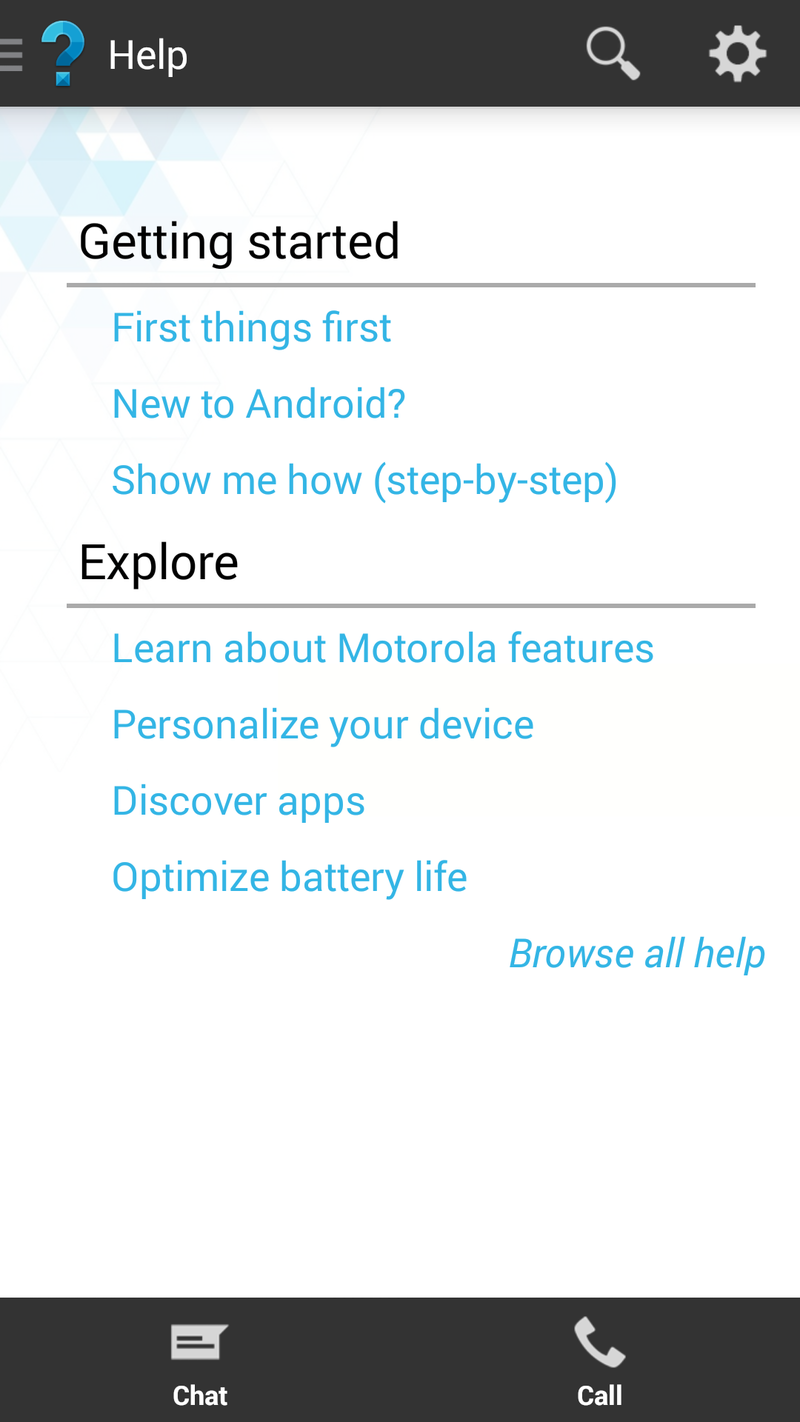Open 'New to Android?'

[258, 403]
